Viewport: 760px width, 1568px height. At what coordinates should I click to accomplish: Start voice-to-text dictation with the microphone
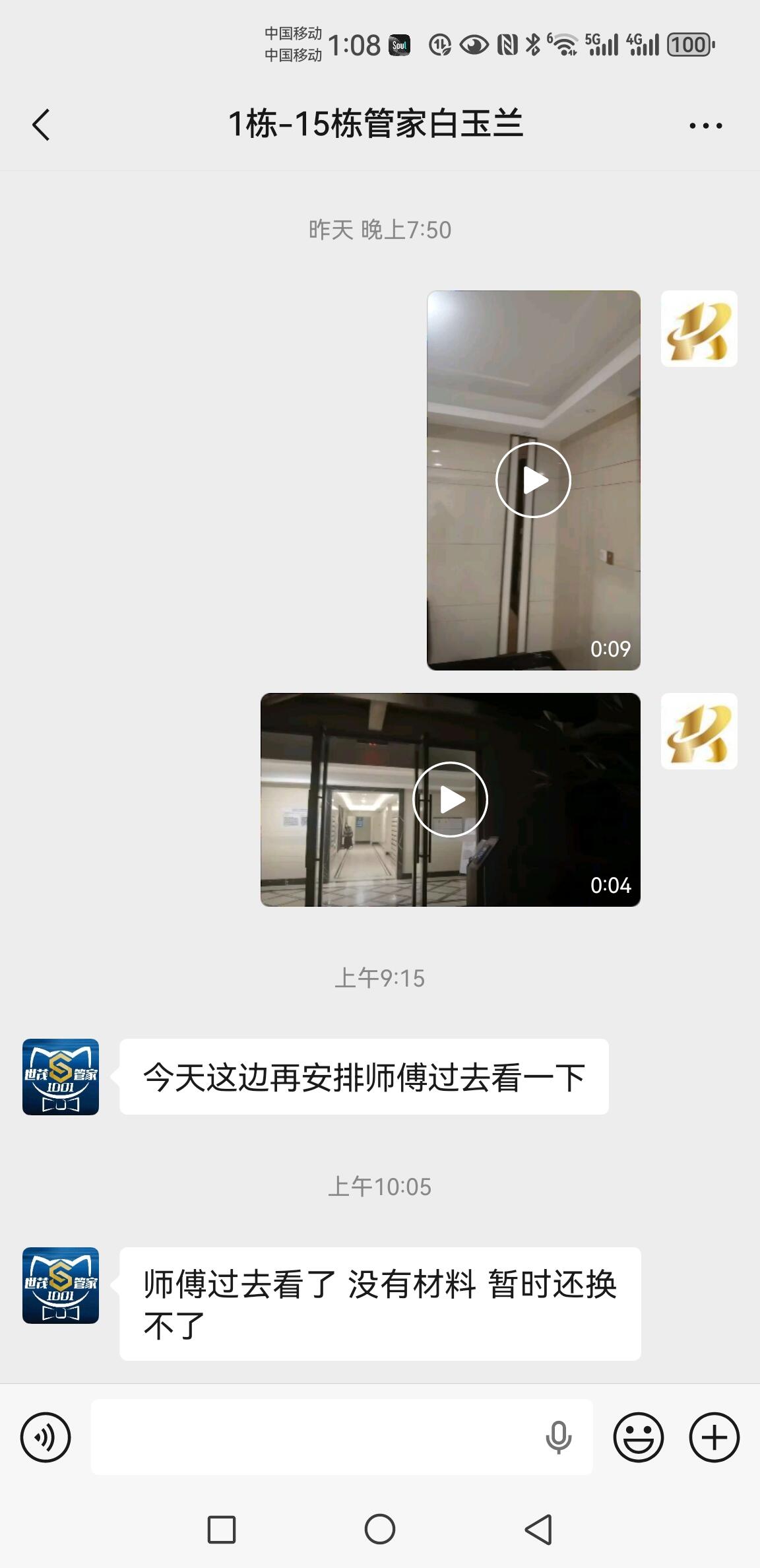point(558,1437)
